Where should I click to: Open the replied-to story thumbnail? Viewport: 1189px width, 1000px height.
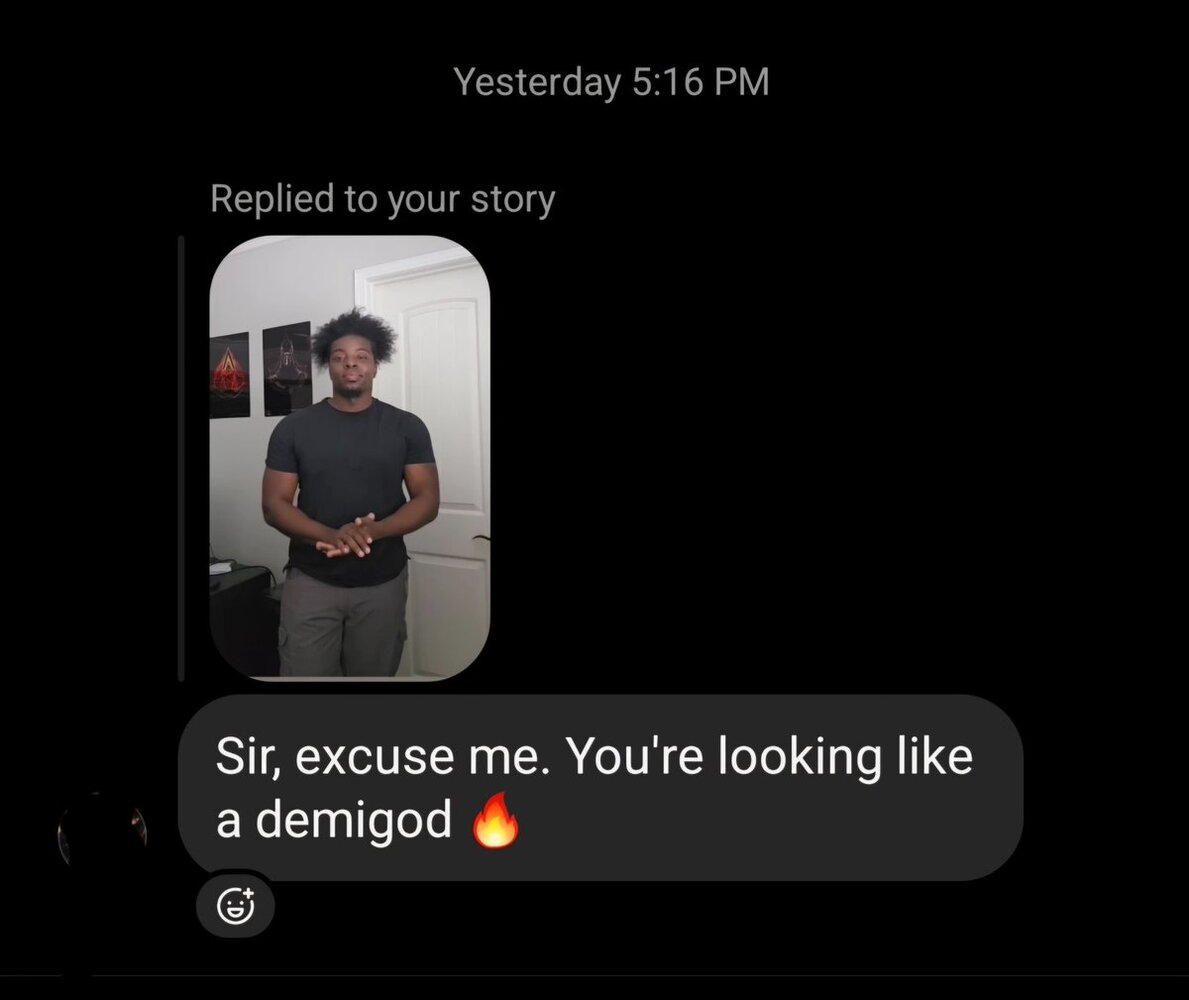(x=349, y=458)
